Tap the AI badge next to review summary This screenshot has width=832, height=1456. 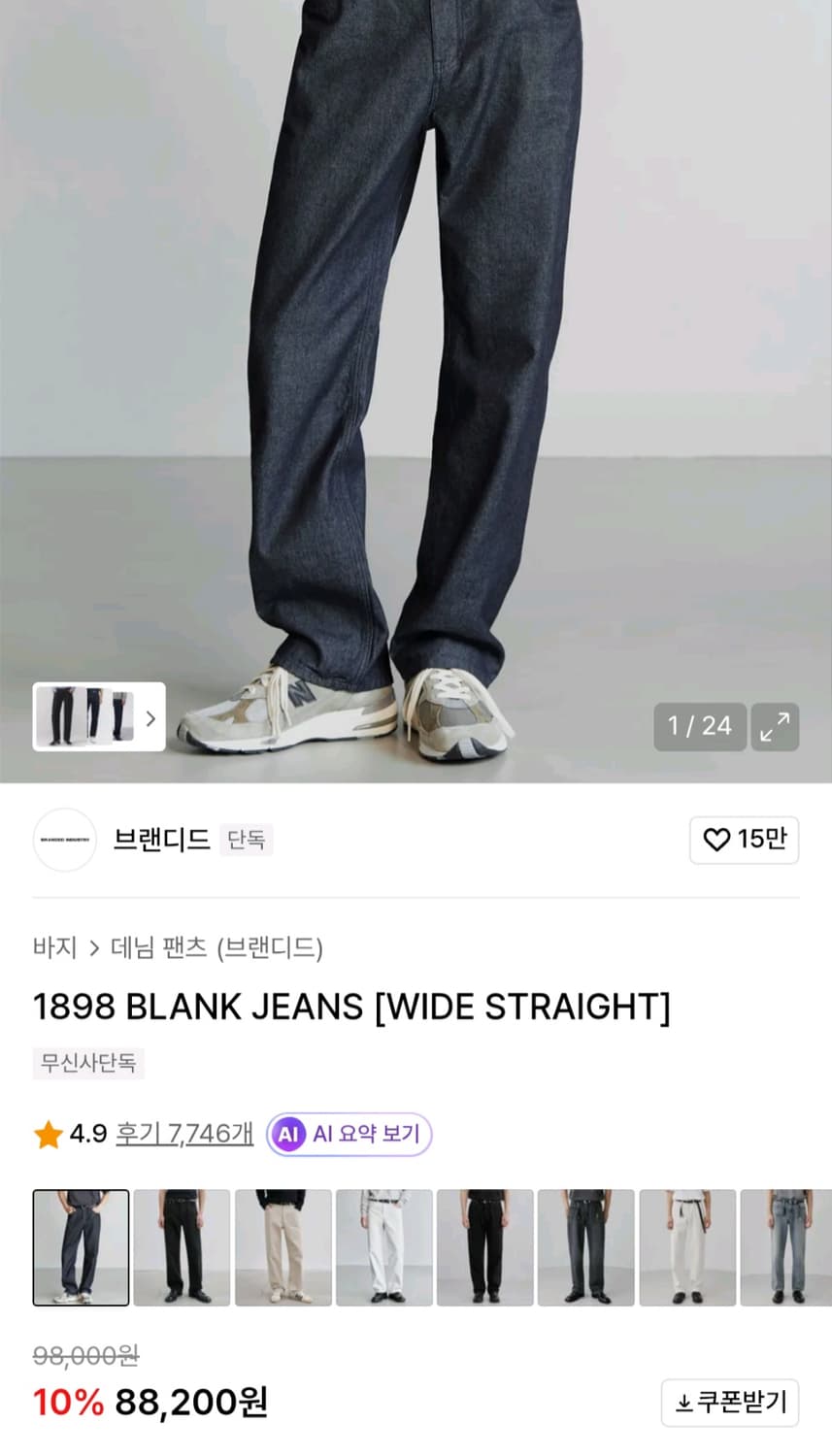click(287, 1133)
